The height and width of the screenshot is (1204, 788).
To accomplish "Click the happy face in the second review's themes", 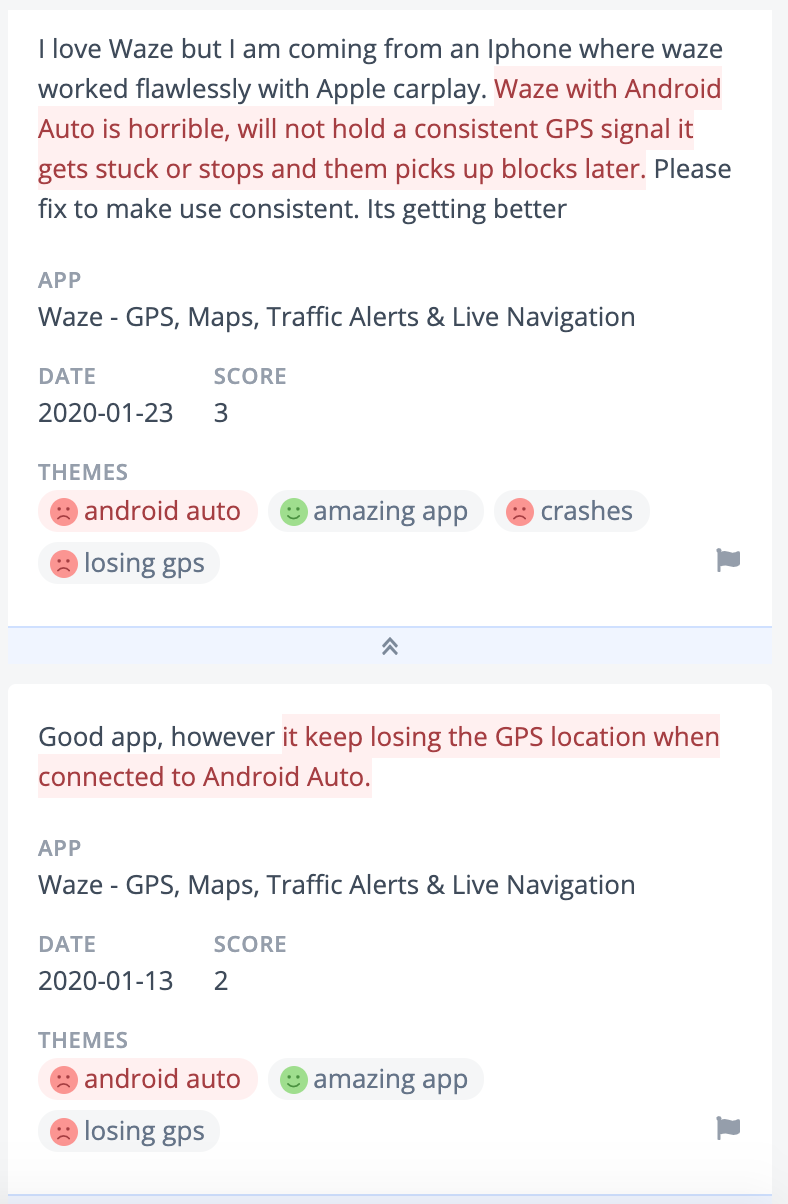I will pos(293,1079).
